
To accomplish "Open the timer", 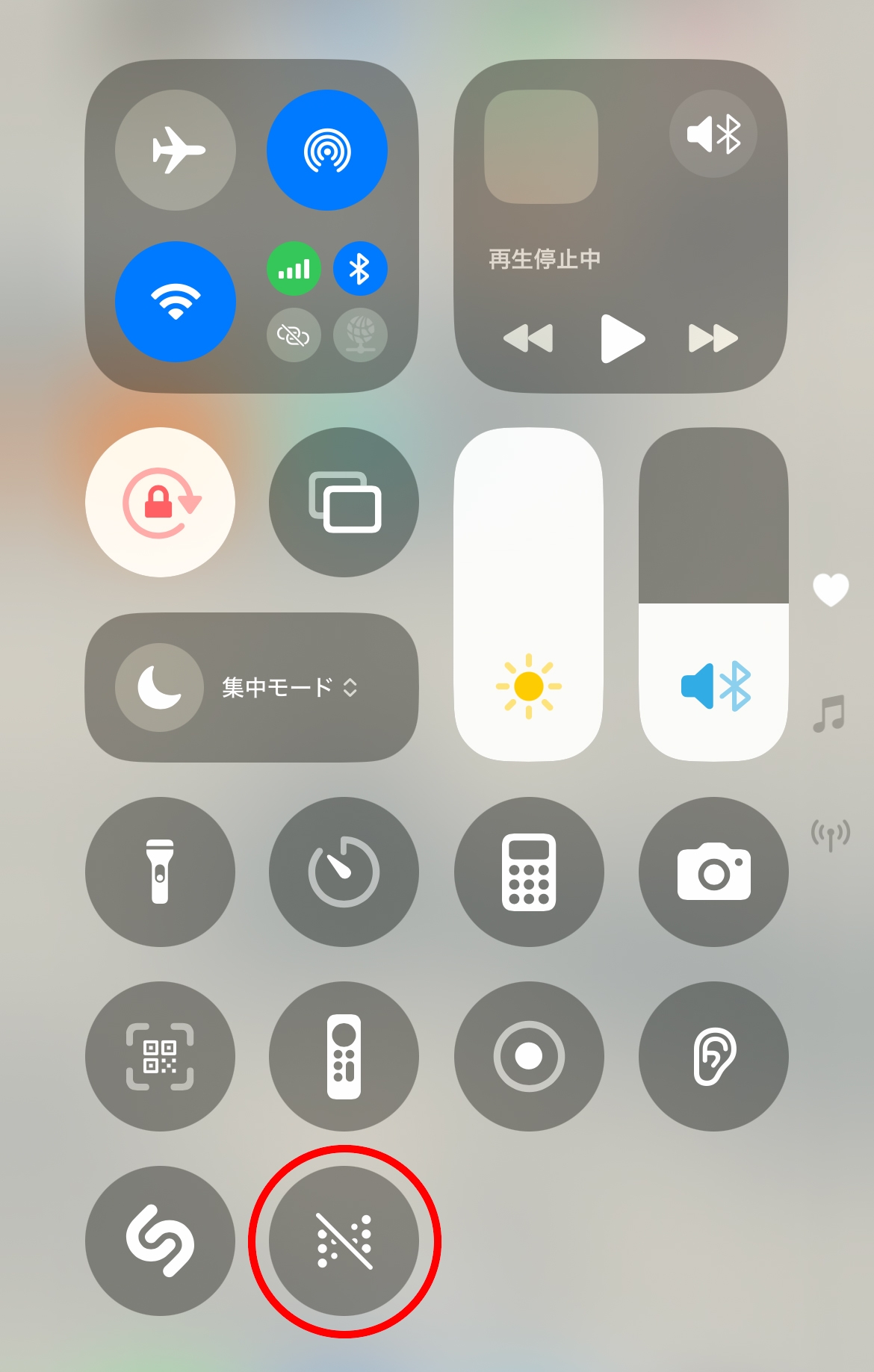I will (x=344, y=872).
